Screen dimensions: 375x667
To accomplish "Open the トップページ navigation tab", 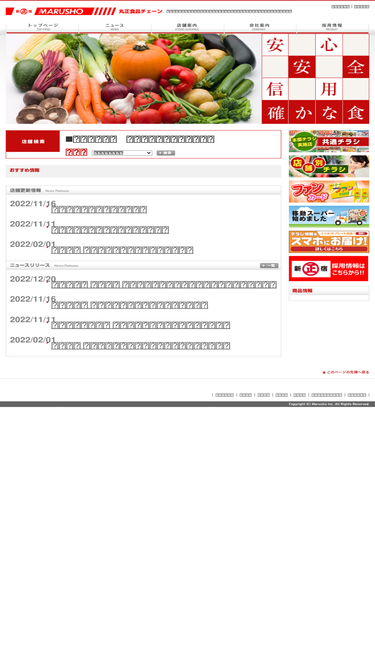I will point(43,26).
